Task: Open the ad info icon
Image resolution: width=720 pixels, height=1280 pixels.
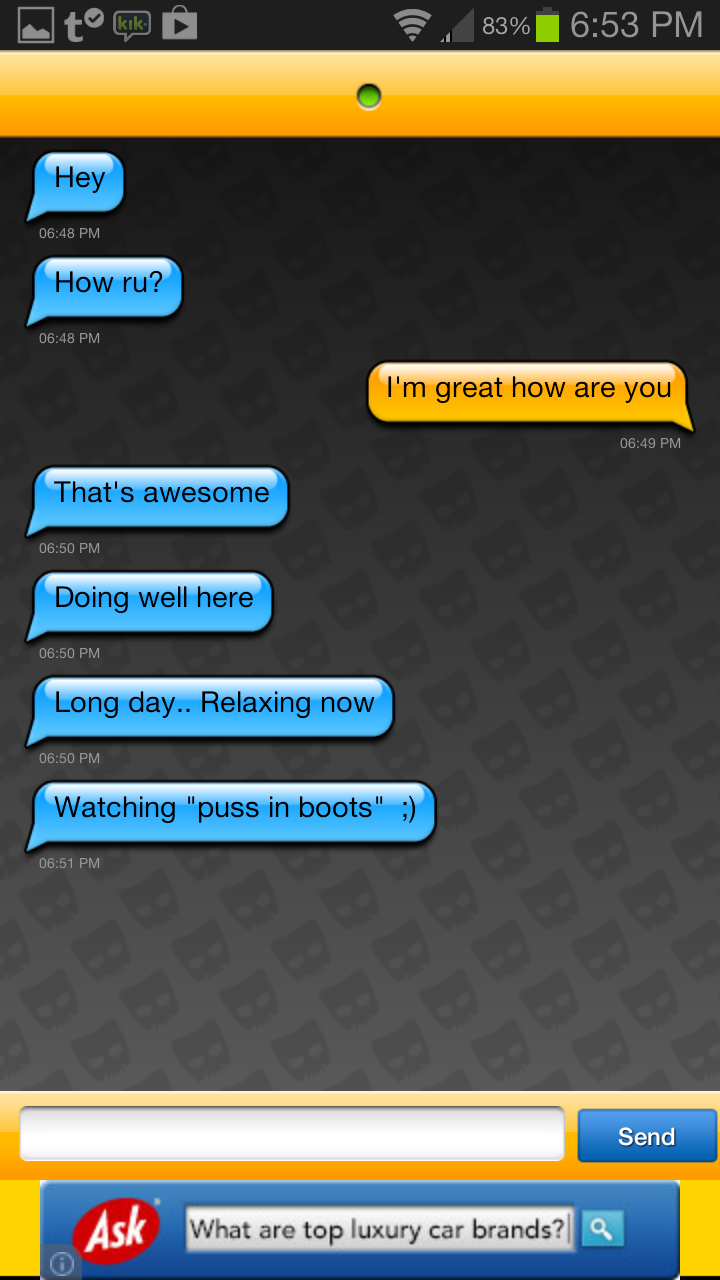Action: click(x=60, y=1263)
